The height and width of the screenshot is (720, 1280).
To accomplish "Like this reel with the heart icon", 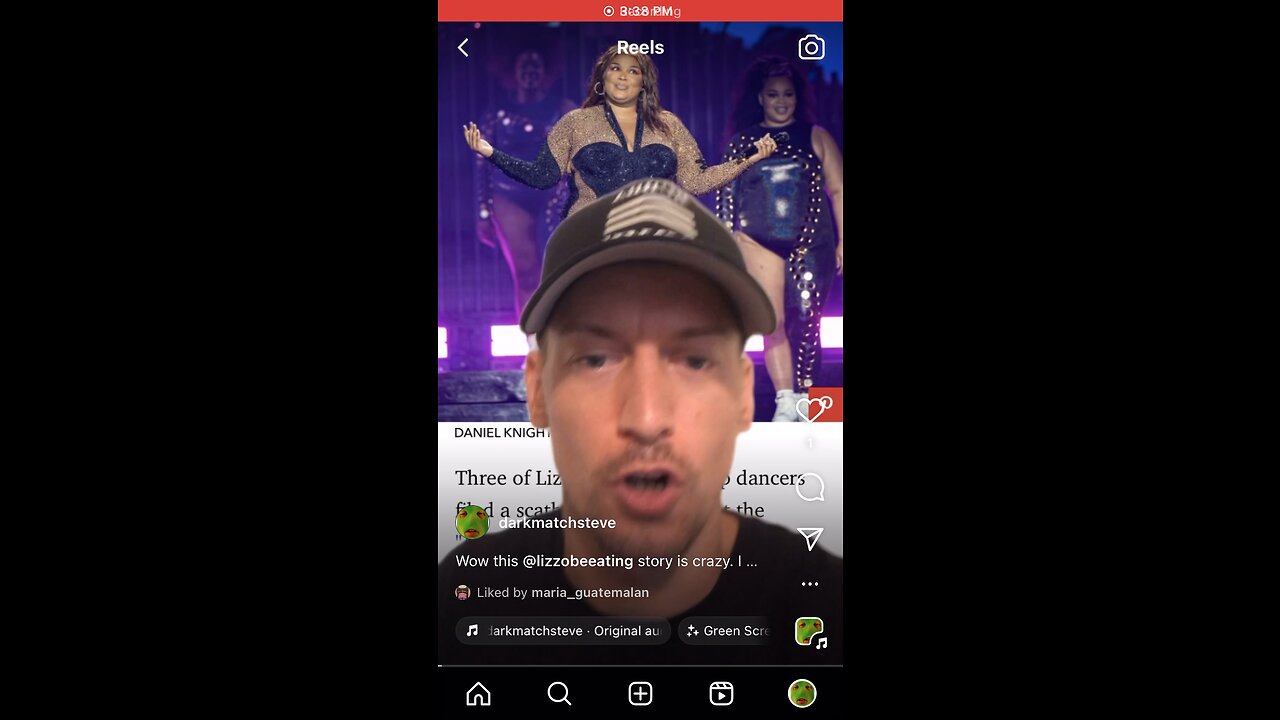I will click(x=809, y=409).
